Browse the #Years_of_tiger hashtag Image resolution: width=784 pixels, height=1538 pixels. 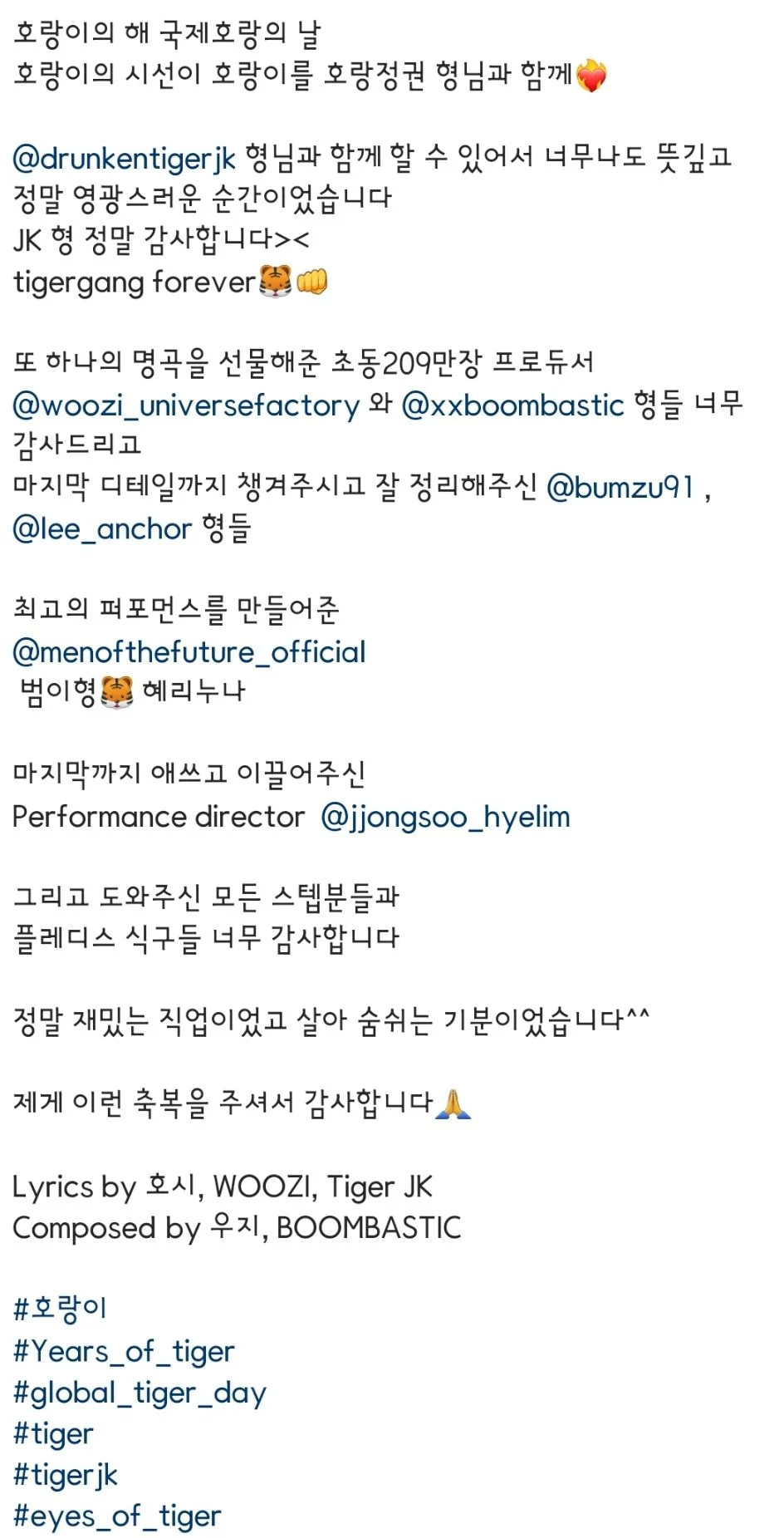tap(124, 1352)
